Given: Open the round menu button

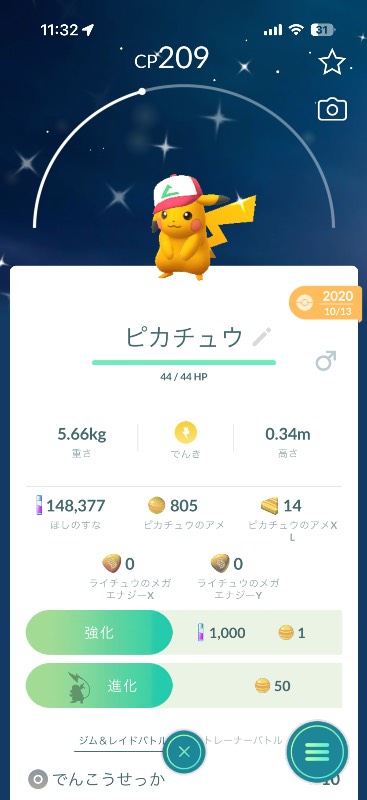Looking at the screenshot, I should (x=317, y=752).
